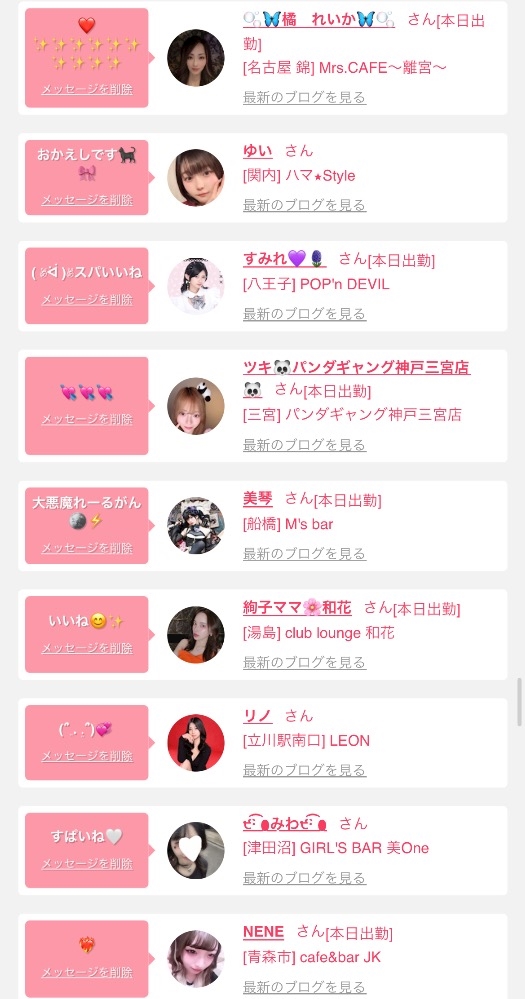The image size is (525, 999).
Task: Open ツキ パンダギャング神戸三宮店 profile link
Action: [x=357, y=368]
